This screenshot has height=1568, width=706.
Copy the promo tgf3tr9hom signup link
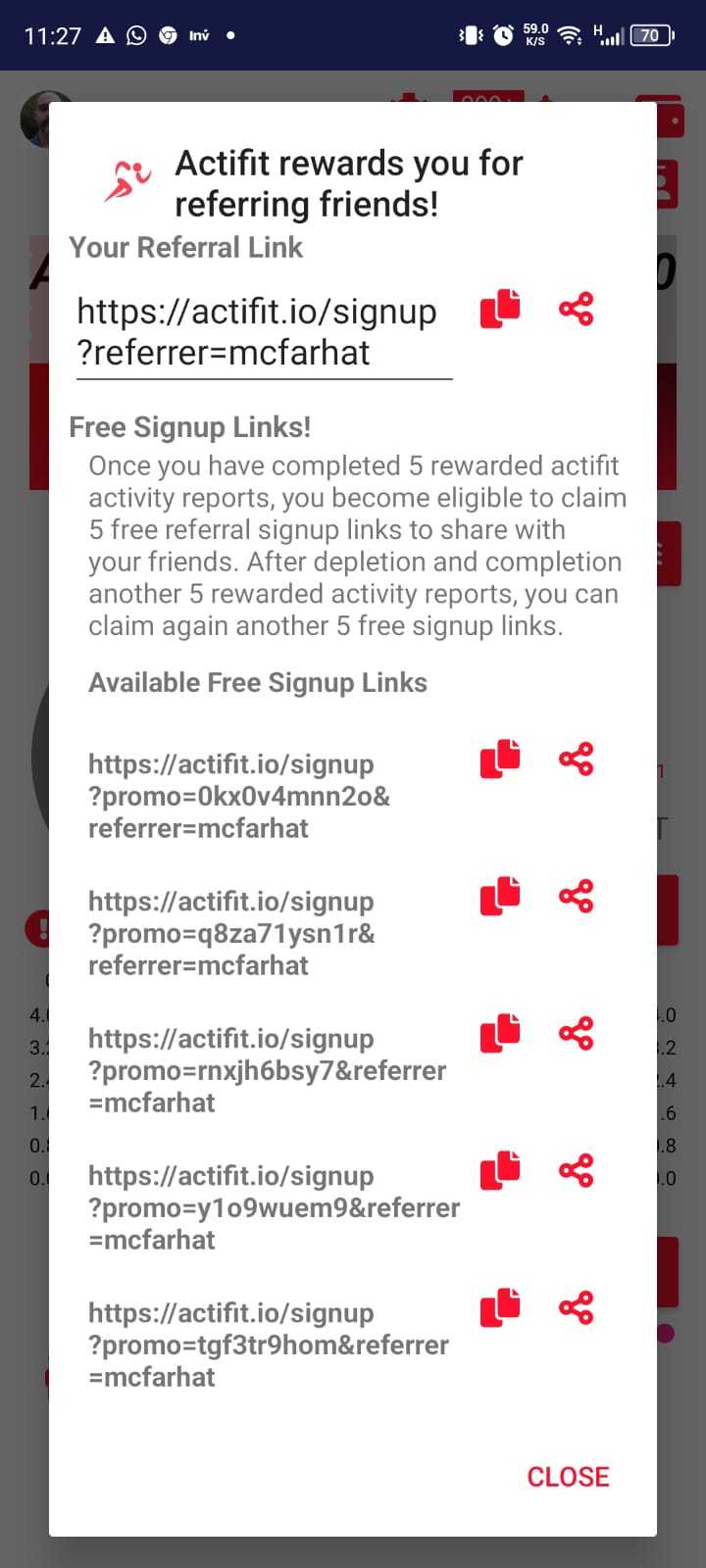pyautogui.click(x=500, y=1308)
